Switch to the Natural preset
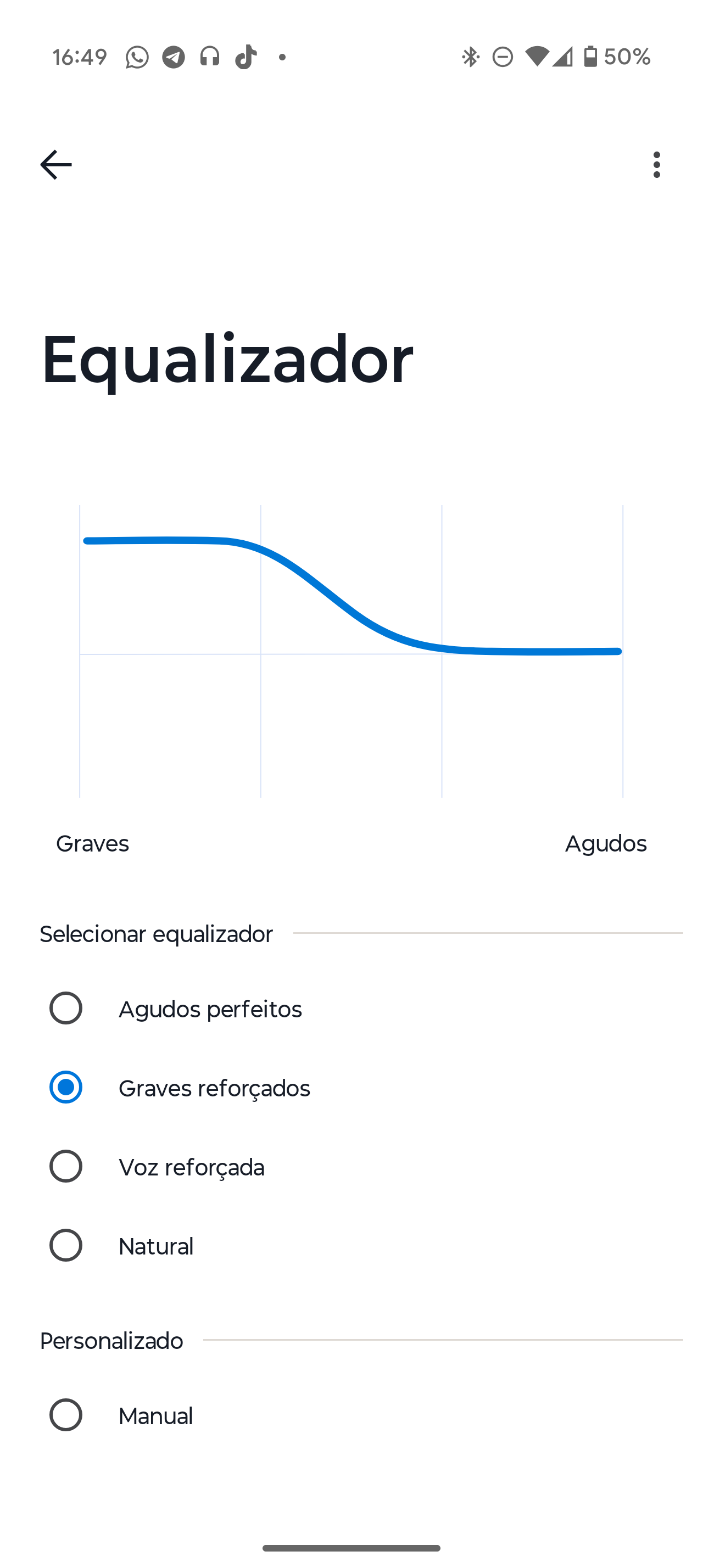This screenshot has width=703, height=1568. [x=351, y=1246]
